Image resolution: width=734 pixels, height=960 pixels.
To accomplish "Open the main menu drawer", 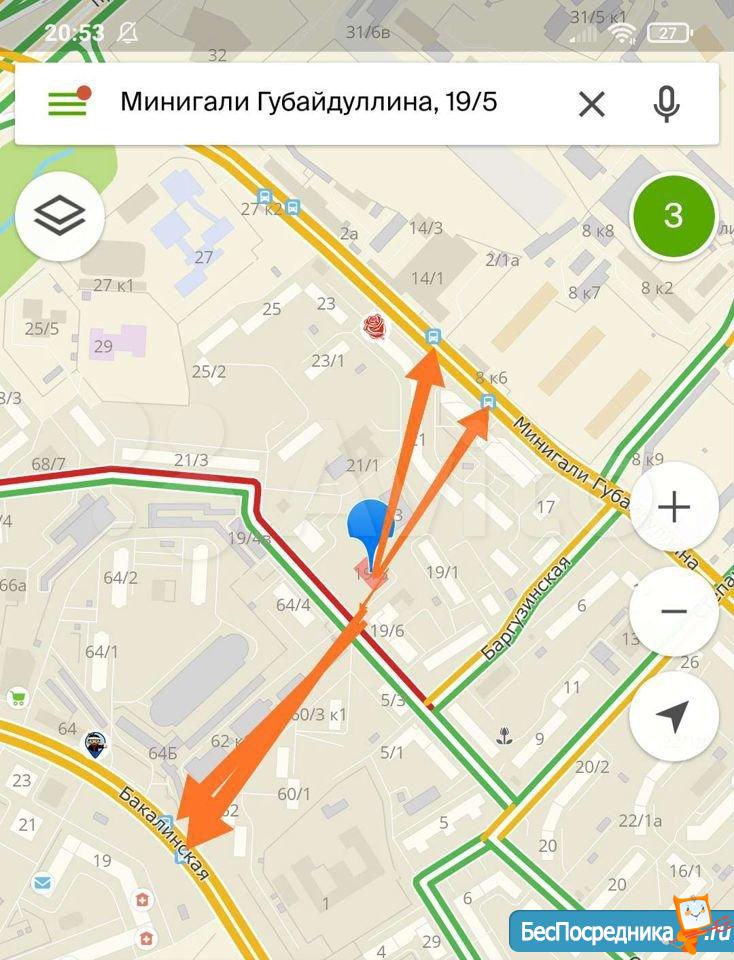I will (67, 103).
